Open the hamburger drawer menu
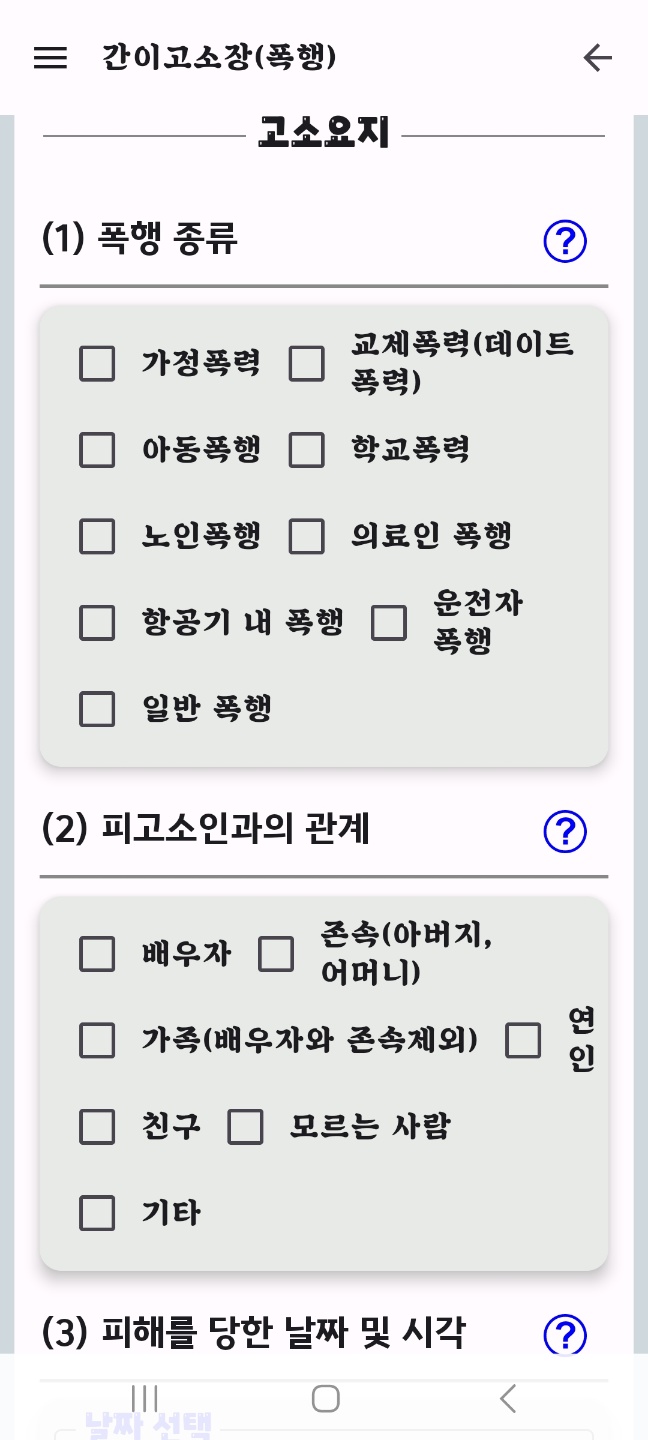This screenshot has height=1440, width=648. point(50,58)
